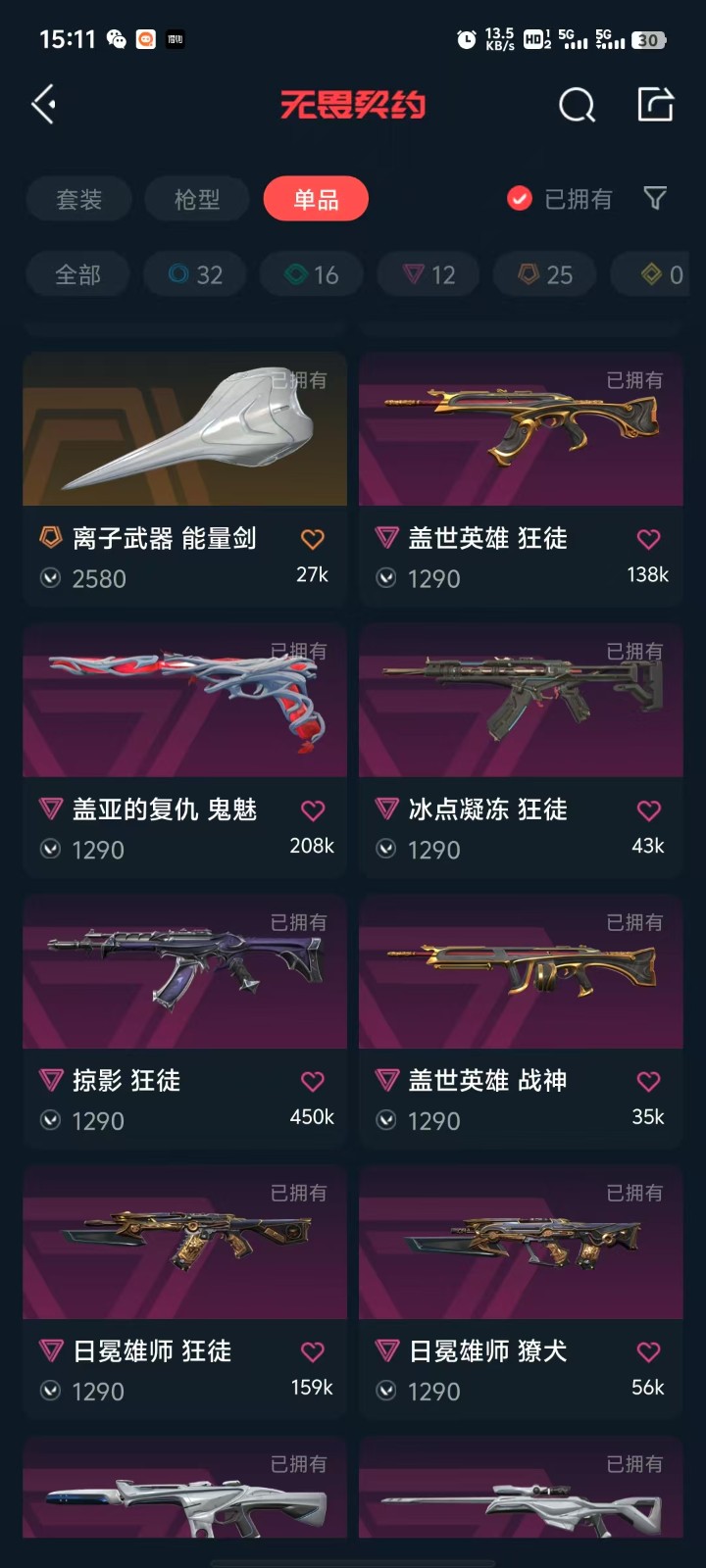Open the filter funnel icon
Screen dimensions: 706x1568
click(655, 199)
